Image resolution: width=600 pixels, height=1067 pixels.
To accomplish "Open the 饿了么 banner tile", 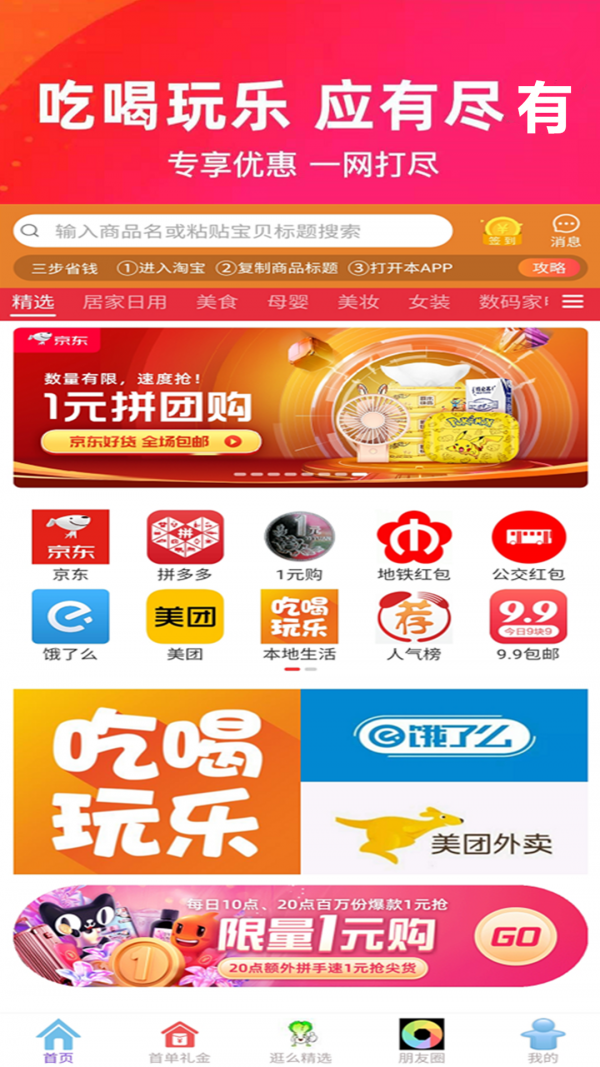I will pos(444,735).
